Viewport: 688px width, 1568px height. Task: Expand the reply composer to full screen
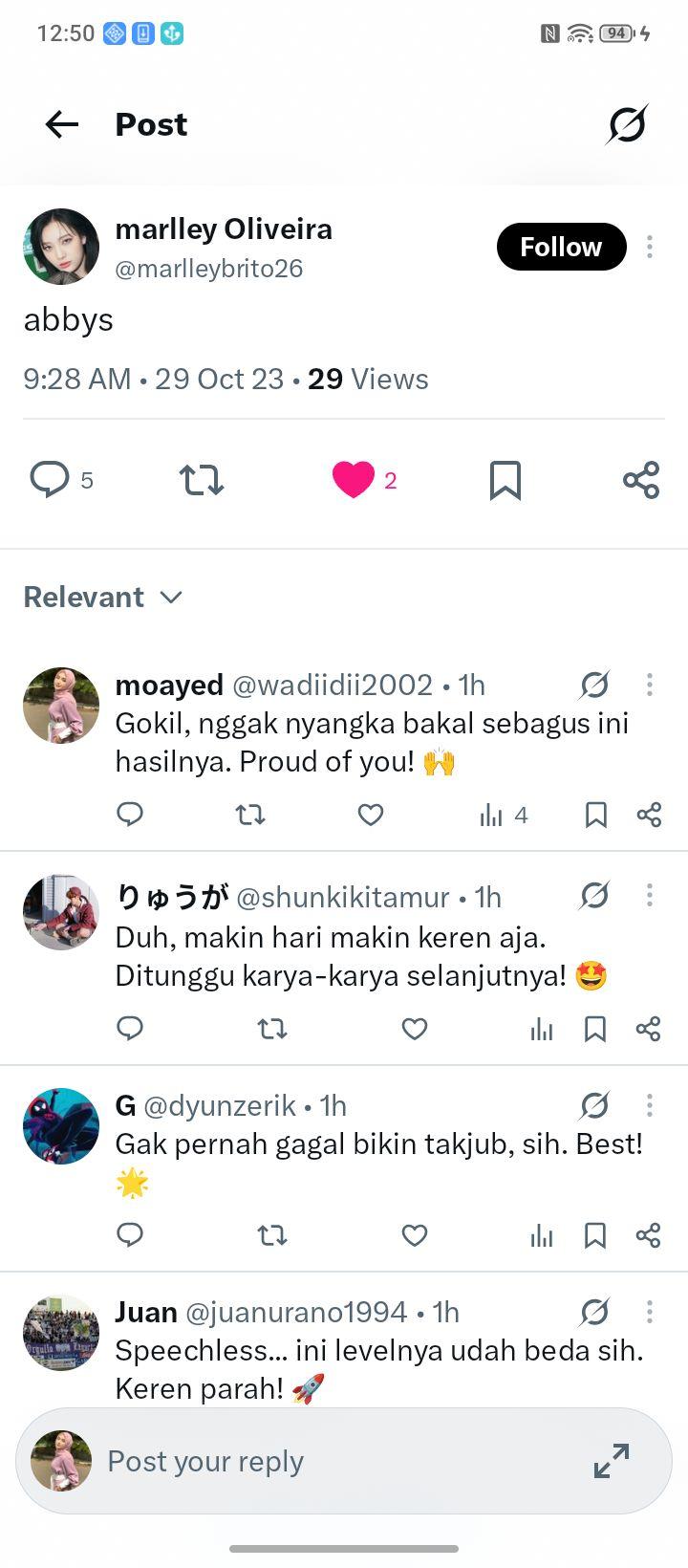(612, 1461)
